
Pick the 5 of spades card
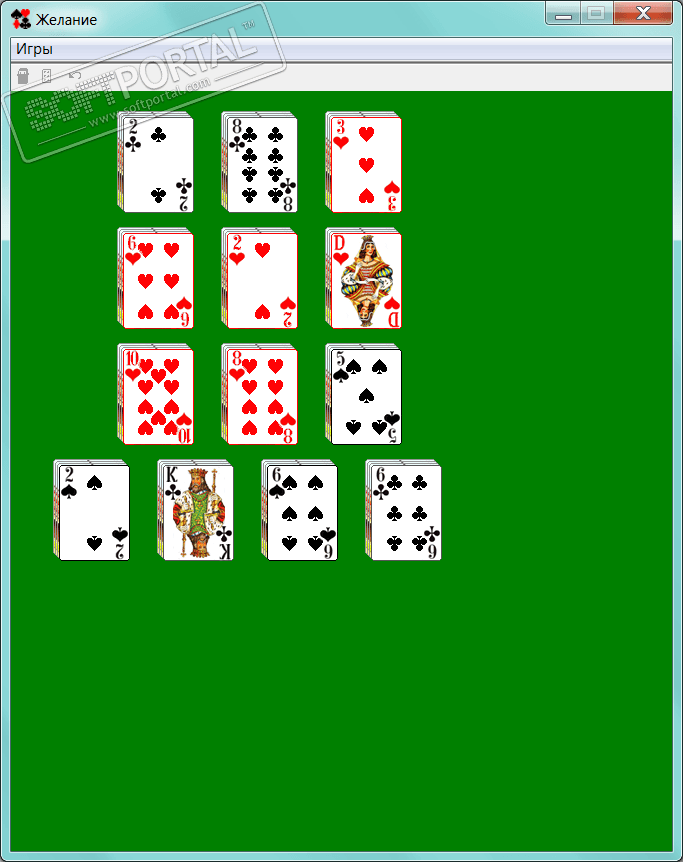(365, 396)
